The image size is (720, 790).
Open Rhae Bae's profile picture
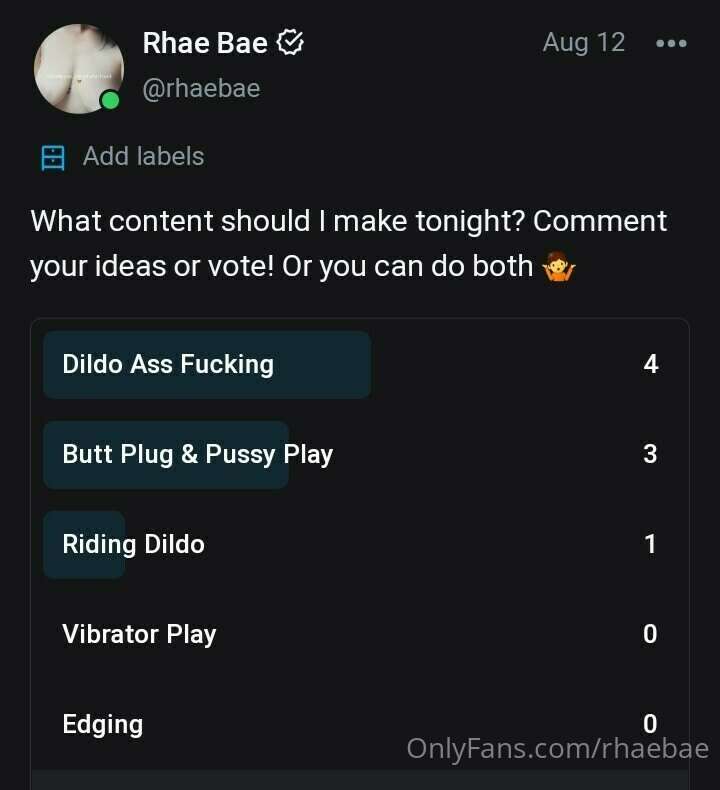click(x=77, y=69)
